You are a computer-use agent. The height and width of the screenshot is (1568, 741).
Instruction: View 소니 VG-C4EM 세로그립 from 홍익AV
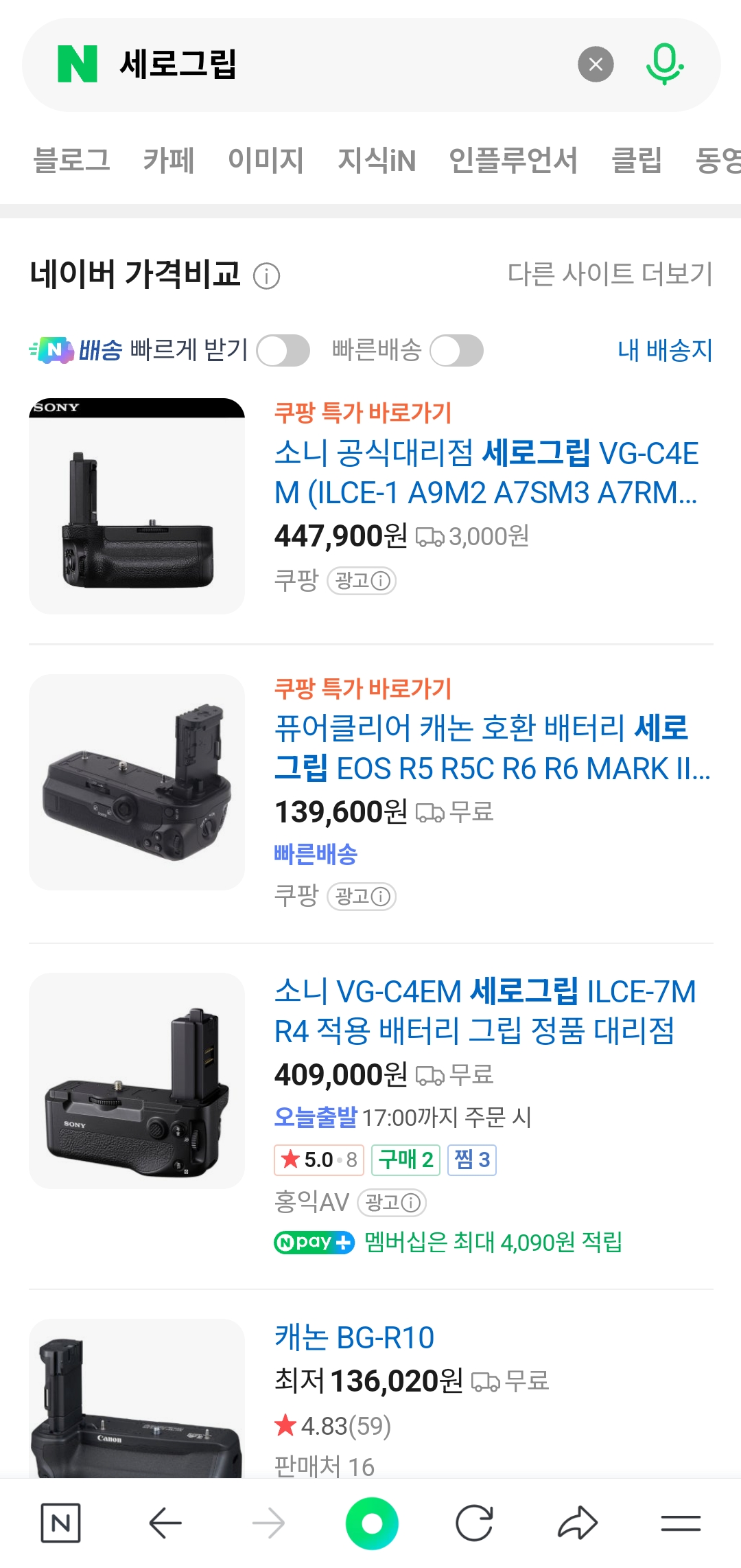pos(484,1011)
